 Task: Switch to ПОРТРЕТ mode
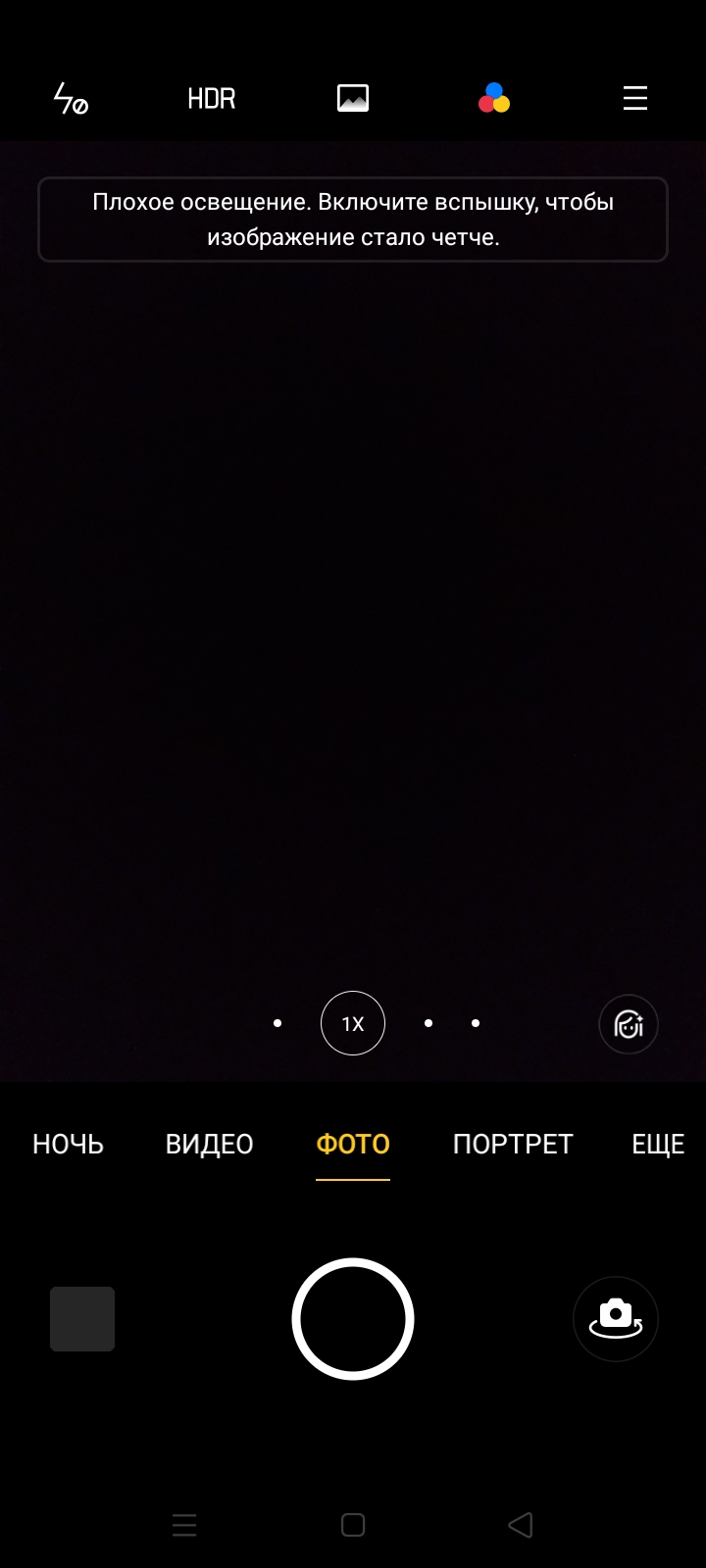513,1144
